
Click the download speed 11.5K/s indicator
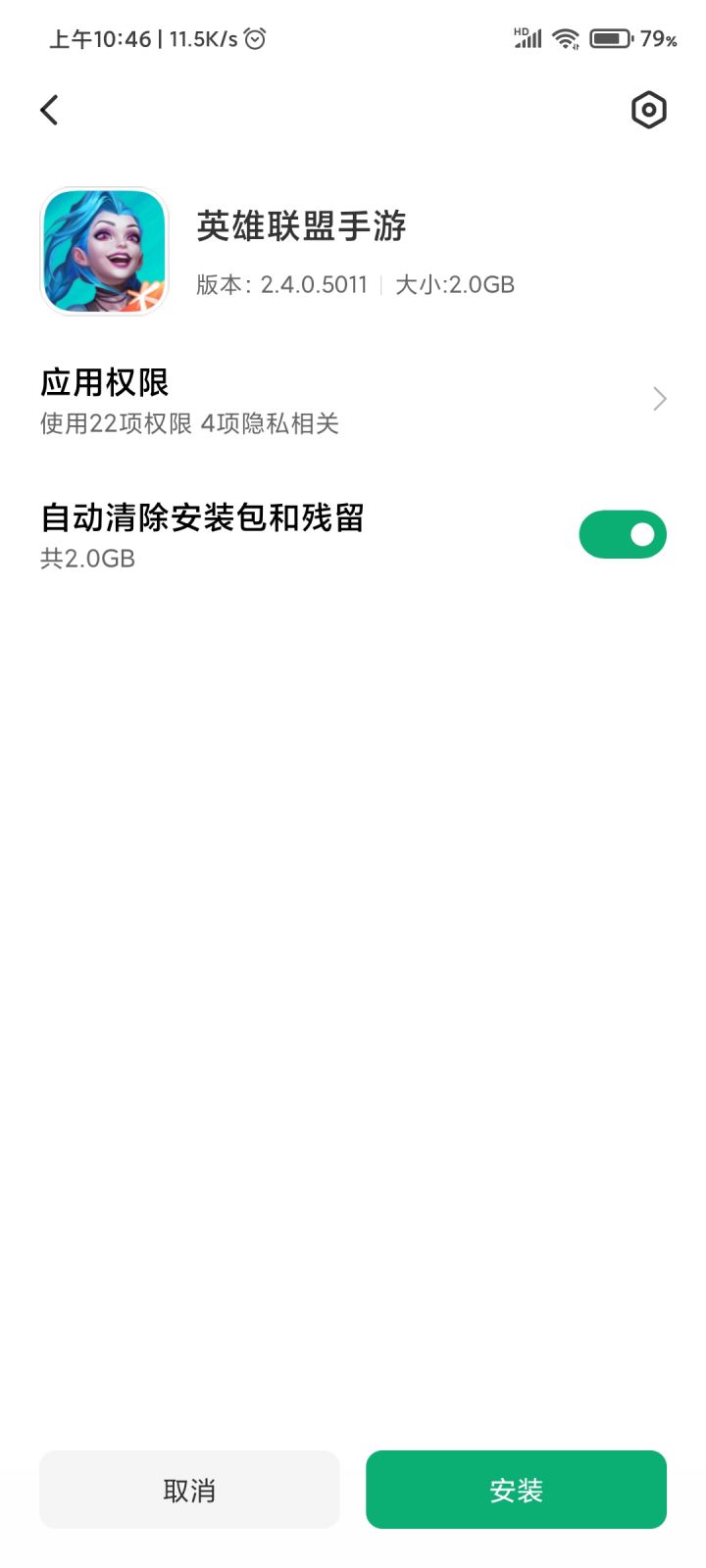[207, 38]
